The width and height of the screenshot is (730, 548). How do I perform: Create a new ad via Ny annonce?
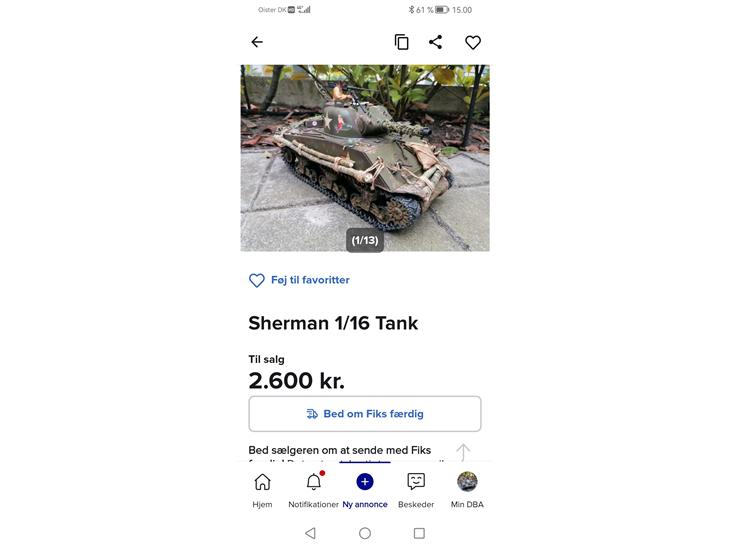tap(365, 490)
